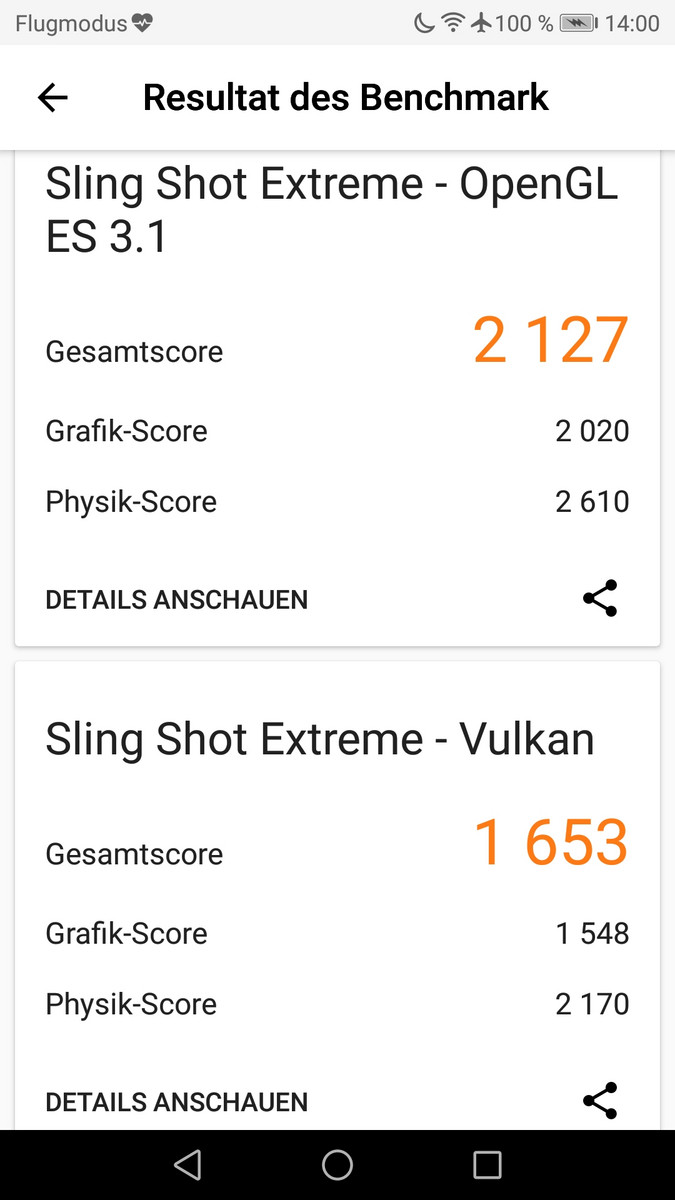Share the Sling Shot Extreme Vulkan result

tap(600, 1100)
